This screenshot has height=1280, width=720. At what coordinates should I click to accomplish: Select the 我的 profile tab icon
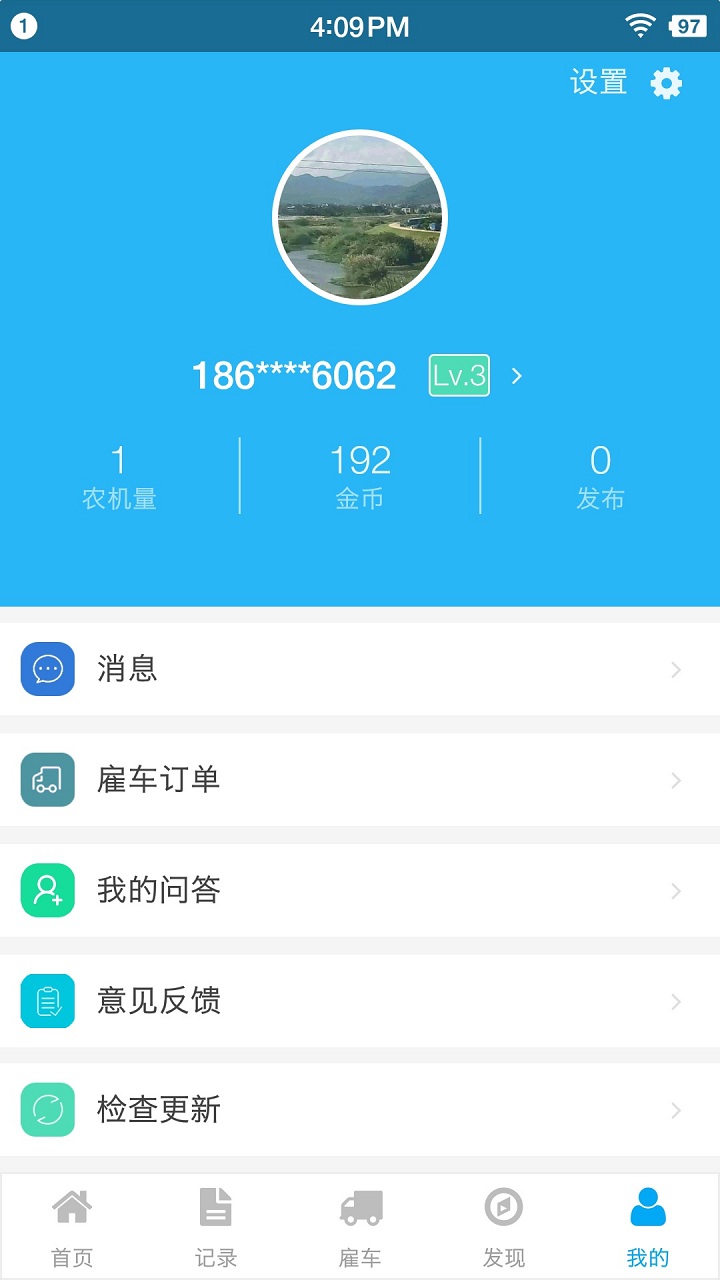648,1207
